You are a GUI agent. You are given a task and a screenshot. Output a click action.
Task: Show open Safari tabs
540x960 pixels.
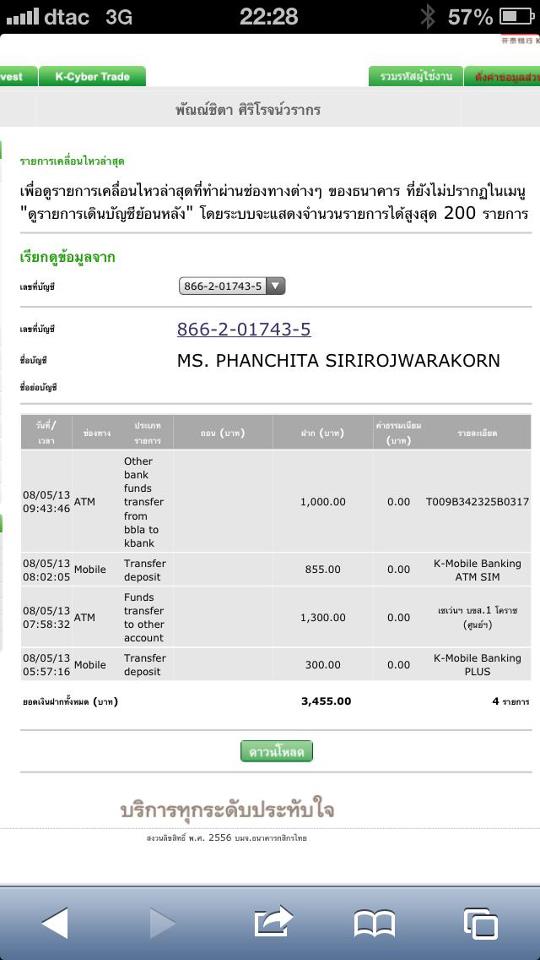coord(481,923)
